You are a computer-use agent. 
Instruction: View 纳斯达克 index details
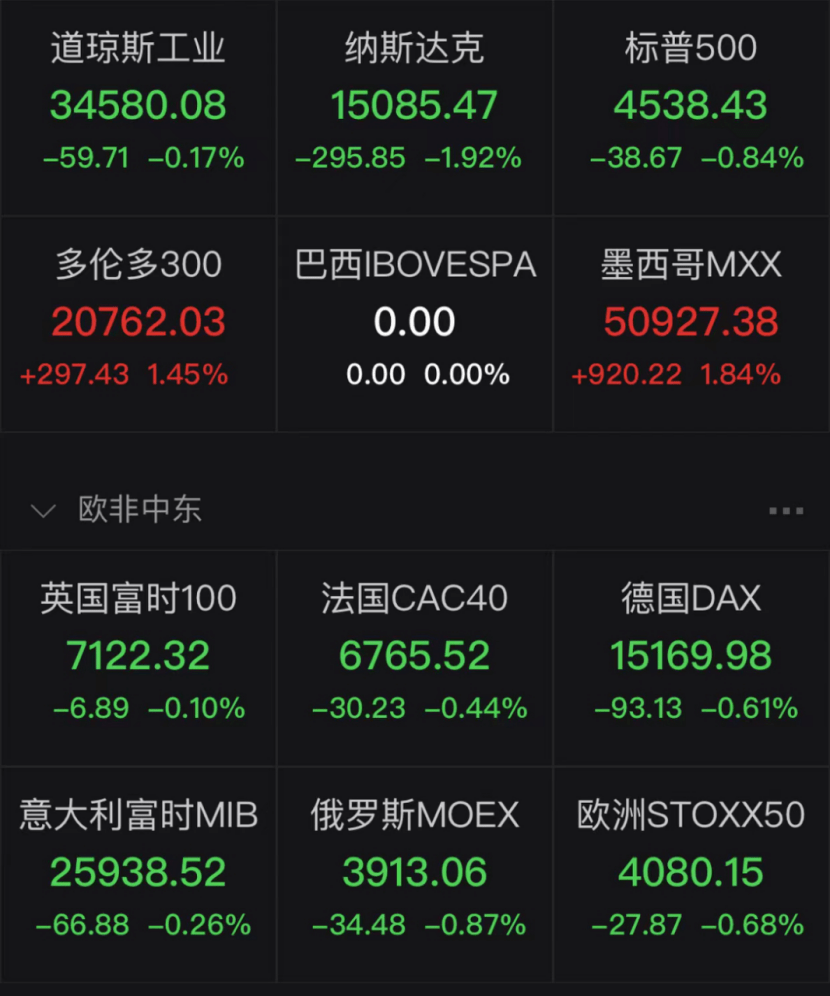tap(414, 105)
